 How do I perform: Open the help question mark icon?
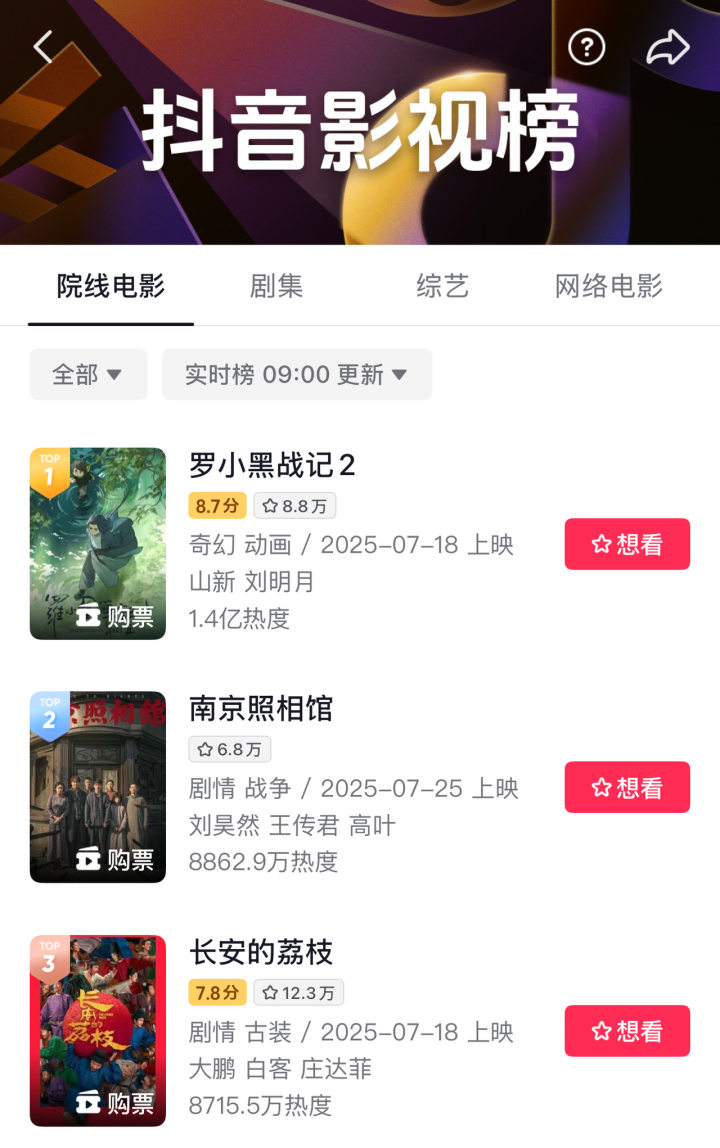click(x=586, y=47)
